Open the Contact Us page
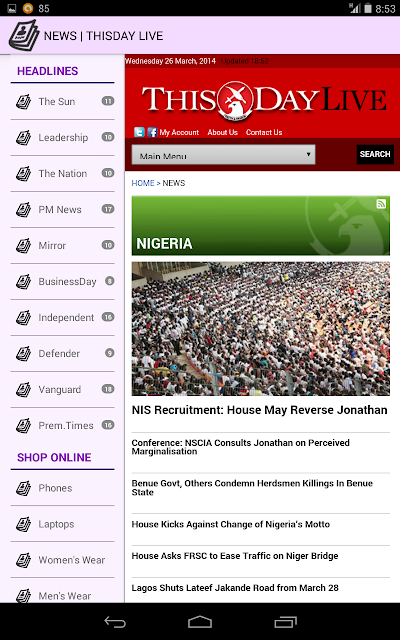Screen dimensions: 400x640 [264, 132]
